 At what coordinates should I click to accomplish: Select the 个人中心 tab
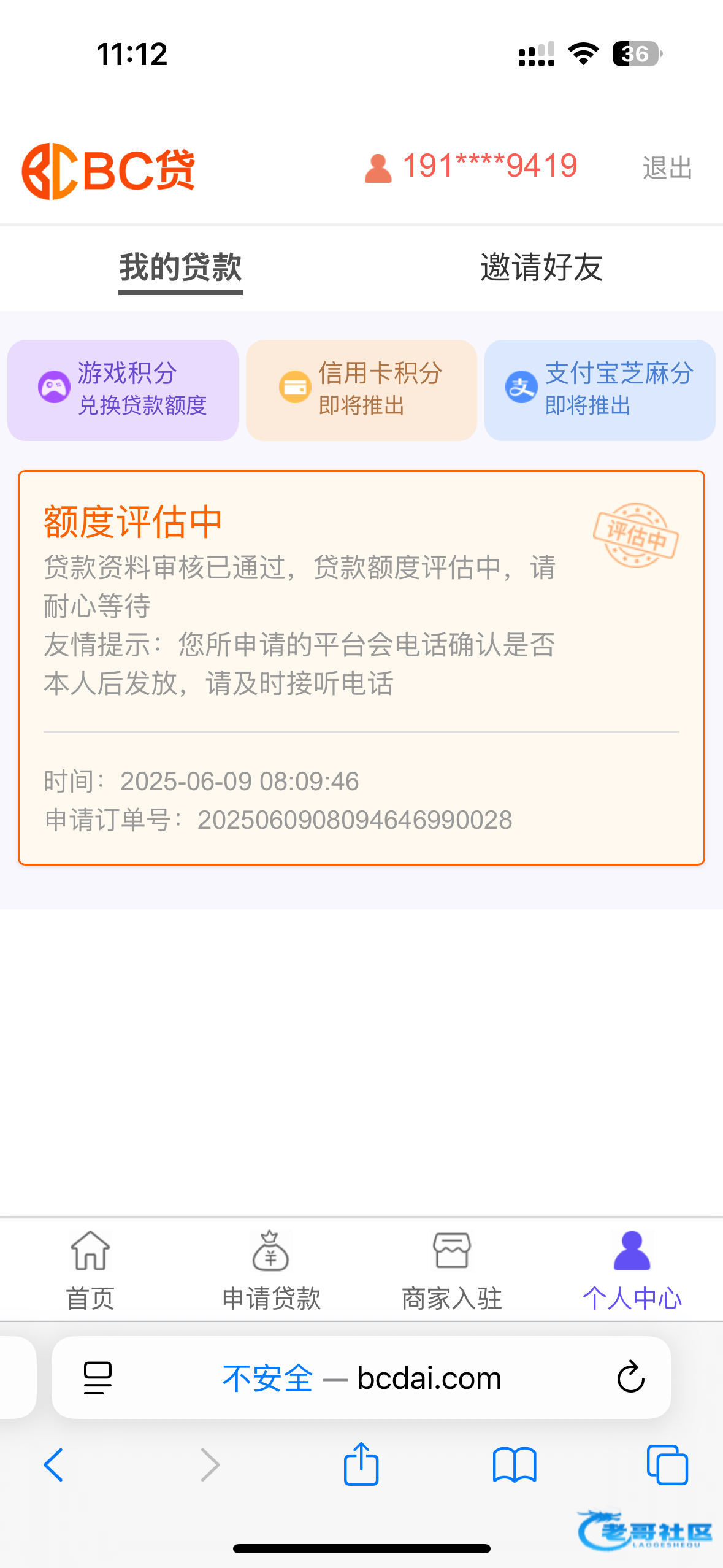point(632,1270)
